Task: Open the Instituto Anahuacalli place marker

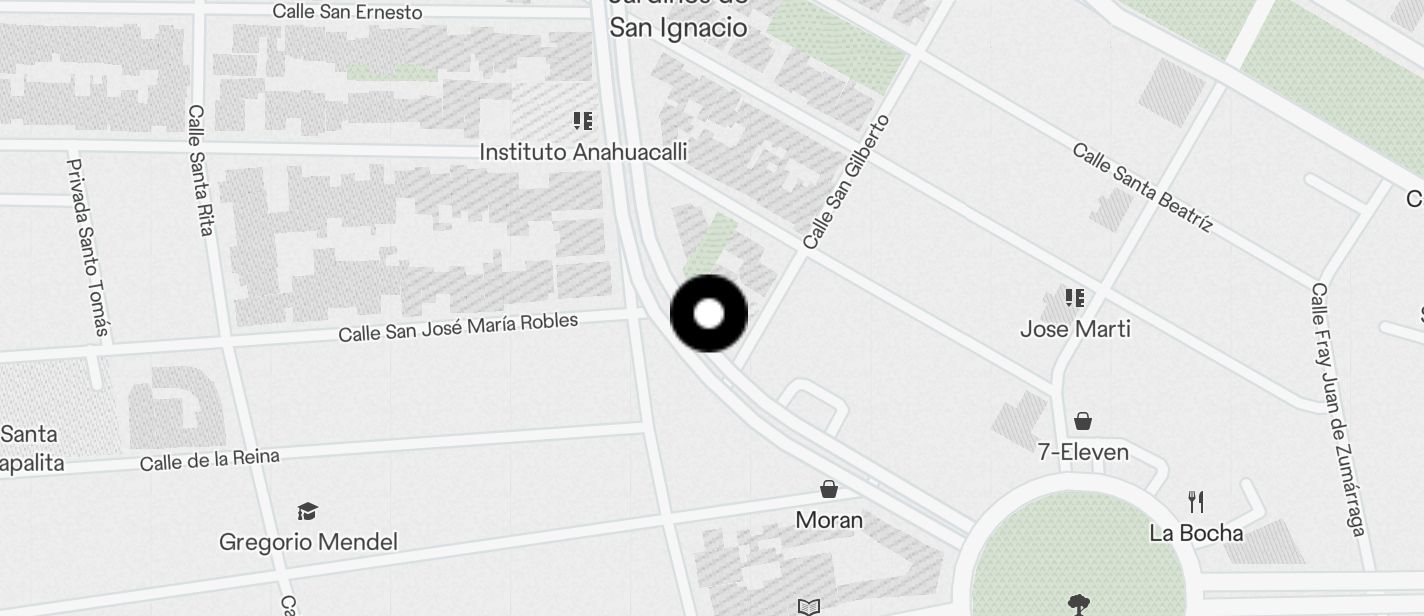Action: 583,122
